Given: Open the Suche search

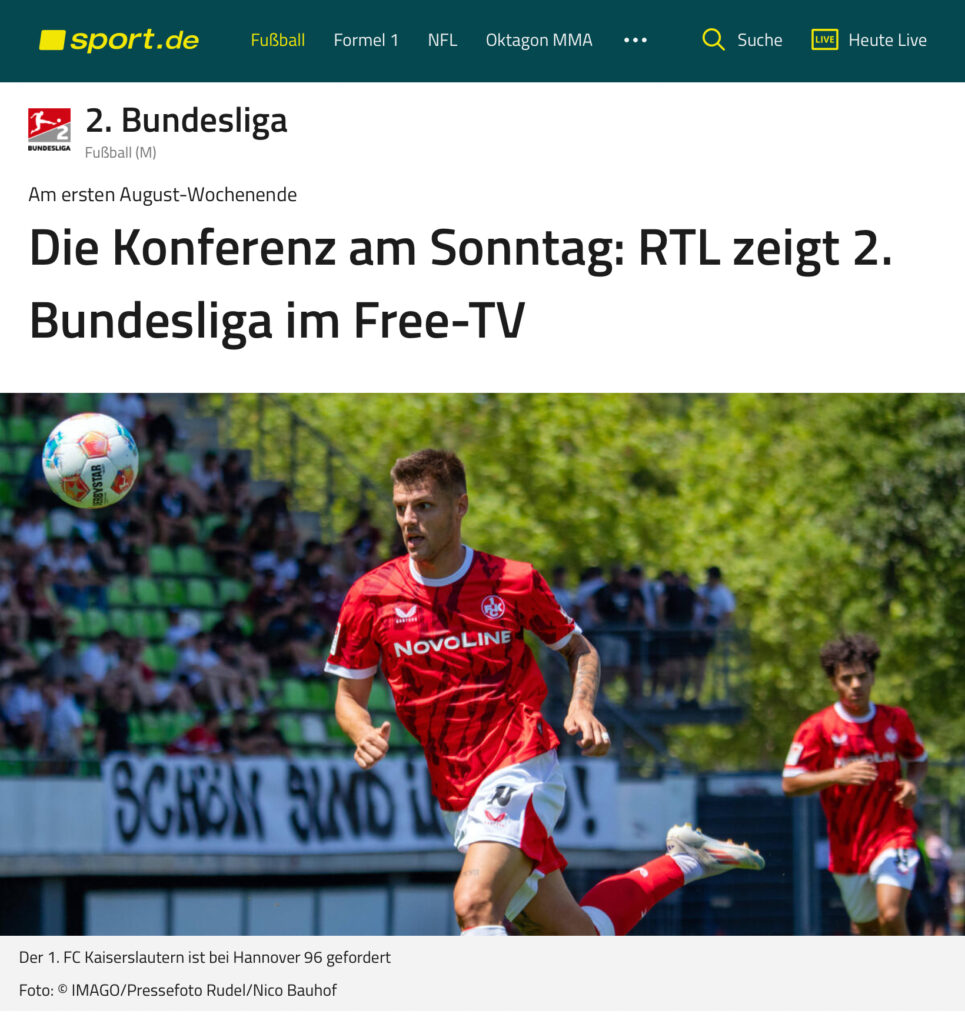Looking at the screenshot, I should tap(743, 40).
